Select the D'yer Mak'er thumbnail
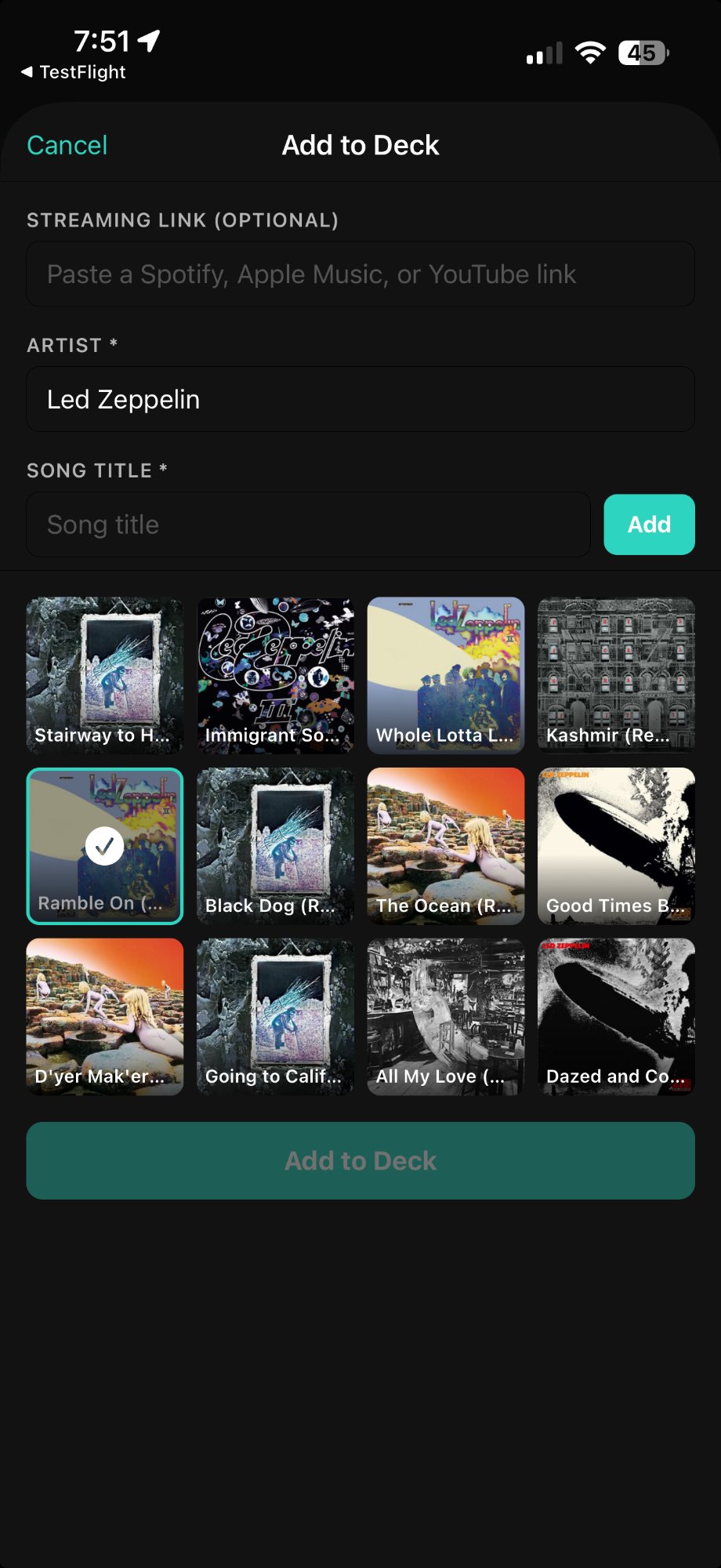Screen dimensions: 721x1568 pos(104,1016)
